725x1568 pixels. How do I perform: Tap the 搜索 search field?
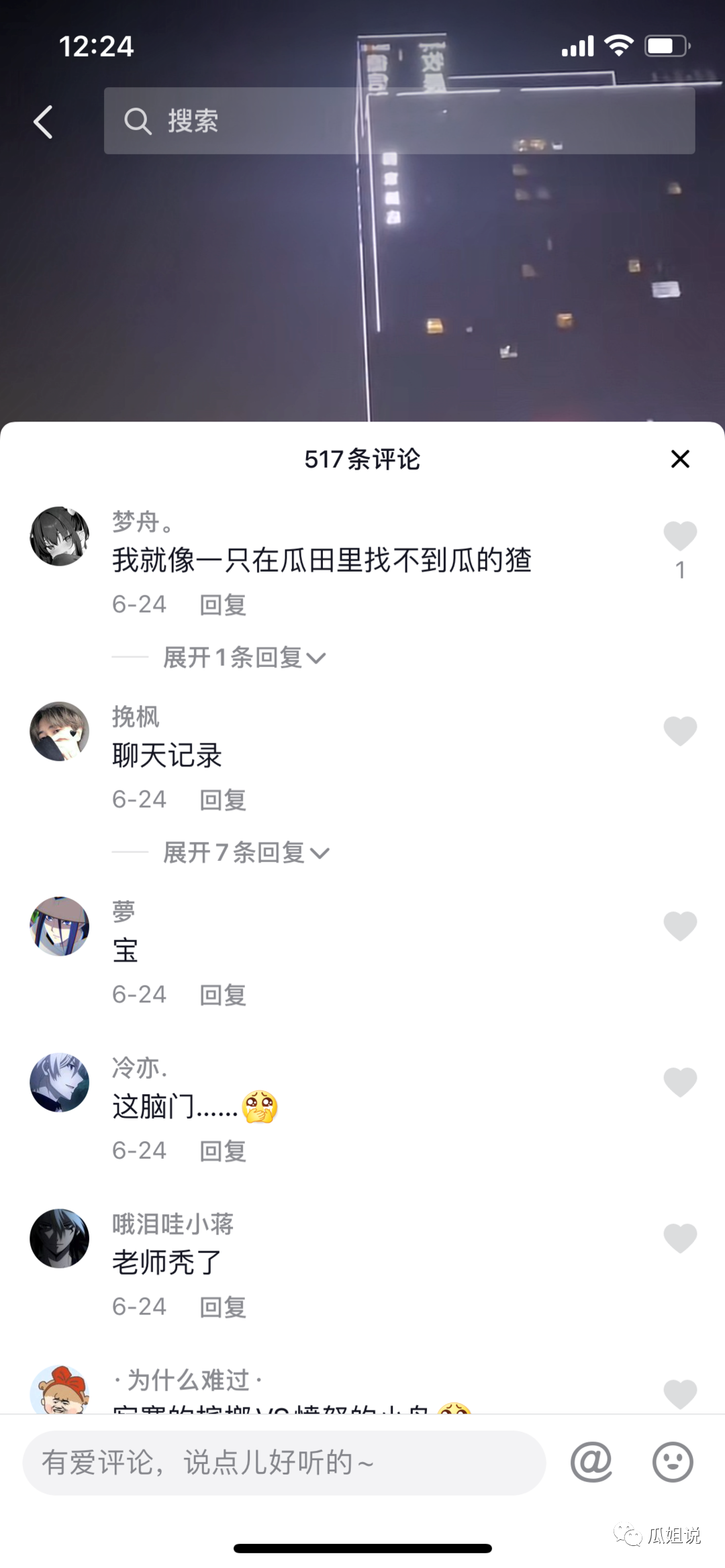point(399,121)
